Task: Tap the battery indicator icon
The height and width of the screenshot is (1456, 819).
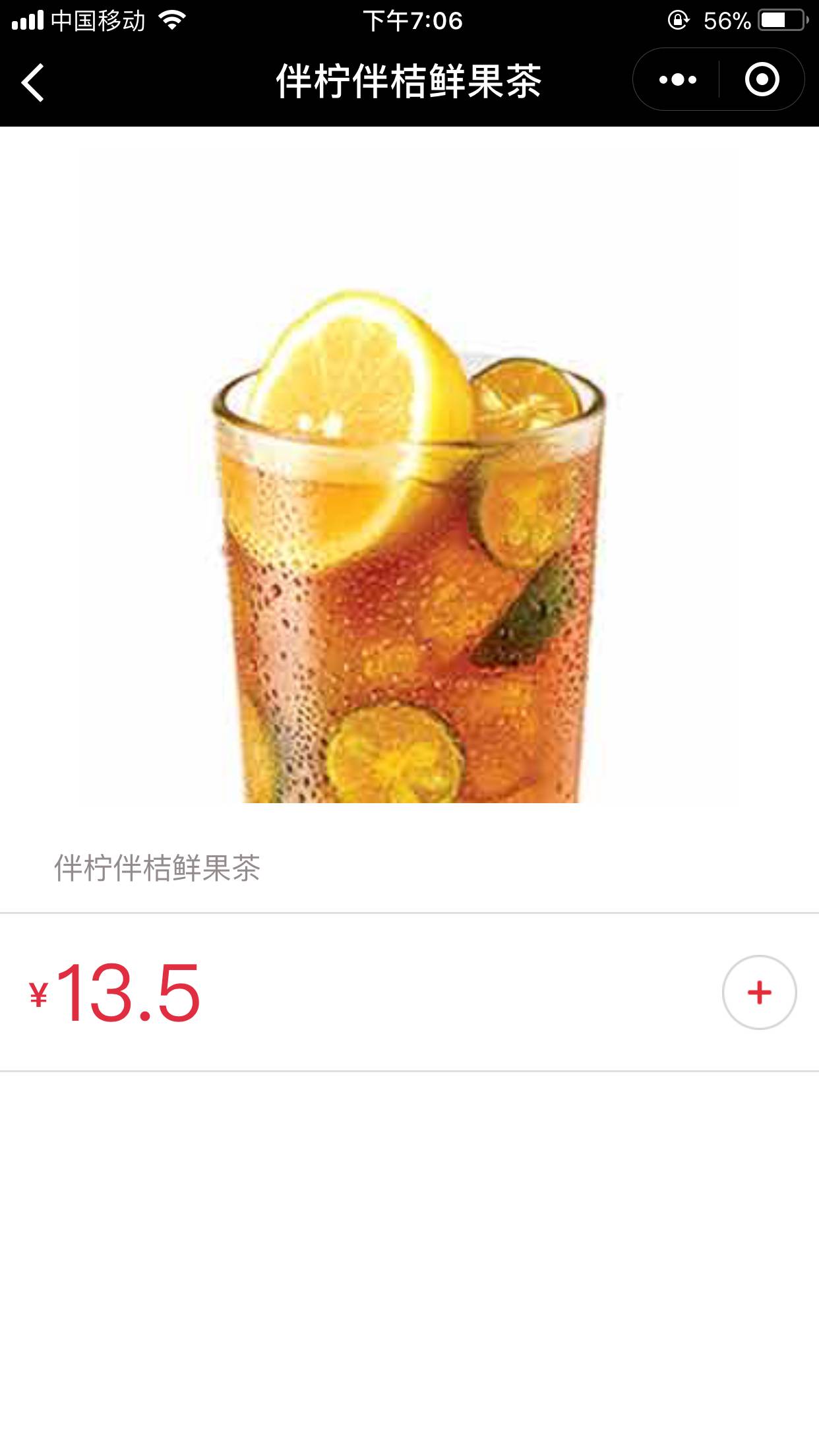Action: [778, 18]
